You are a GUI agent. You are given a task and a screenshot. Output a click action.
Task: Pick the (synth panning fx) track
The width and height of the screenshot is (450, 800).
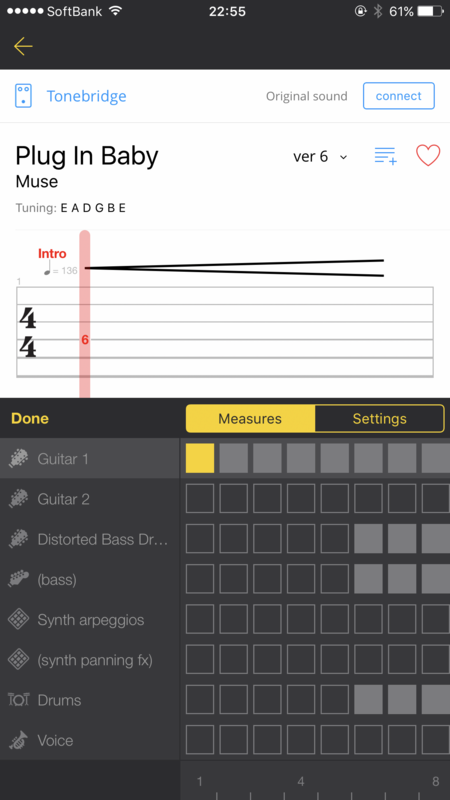pyautogui.click(x=90, y=660)
